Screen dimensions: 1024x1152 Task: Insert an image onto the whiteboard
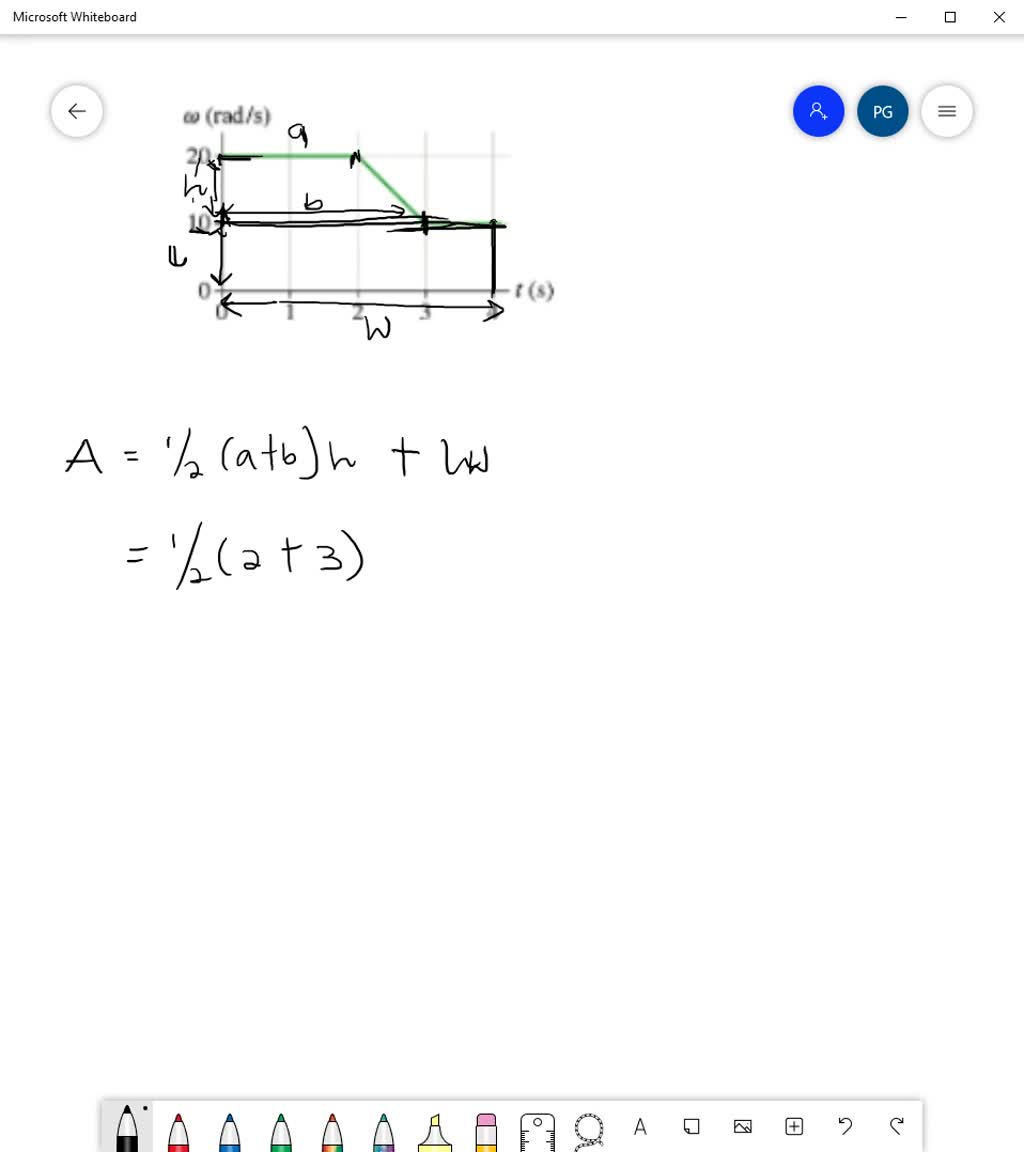(742, 1127)
